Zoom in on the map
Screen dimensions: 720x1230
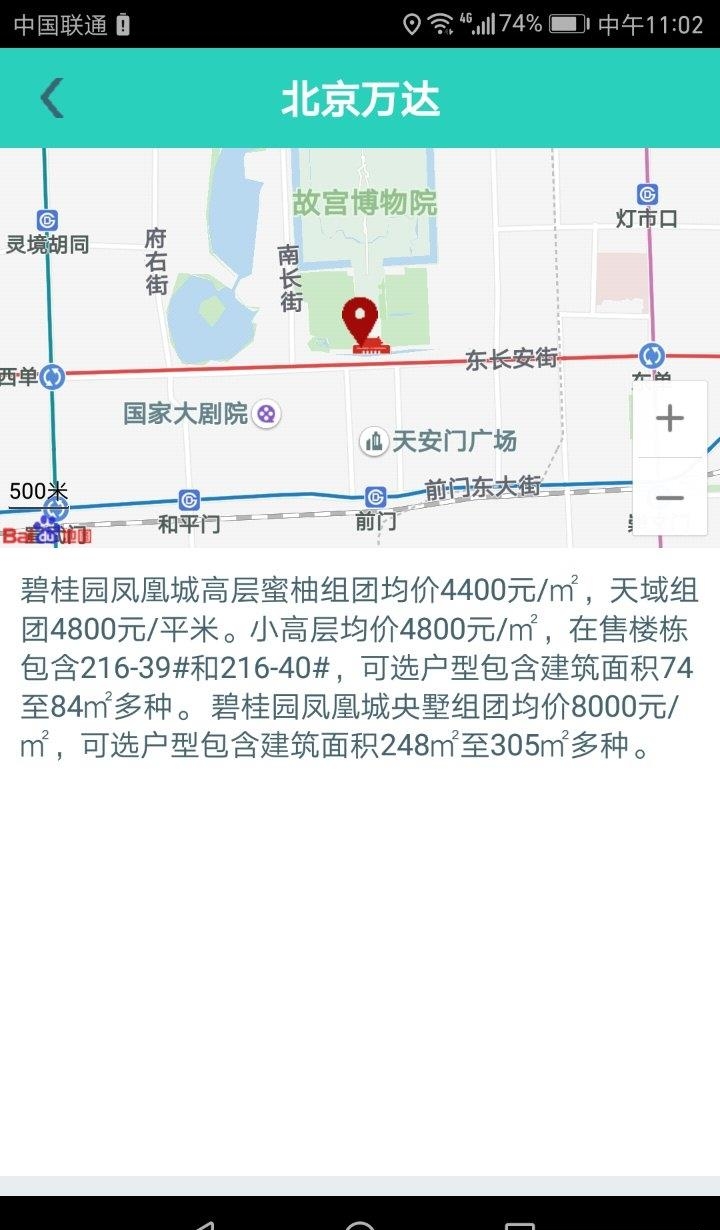click(x=670, y=419)
